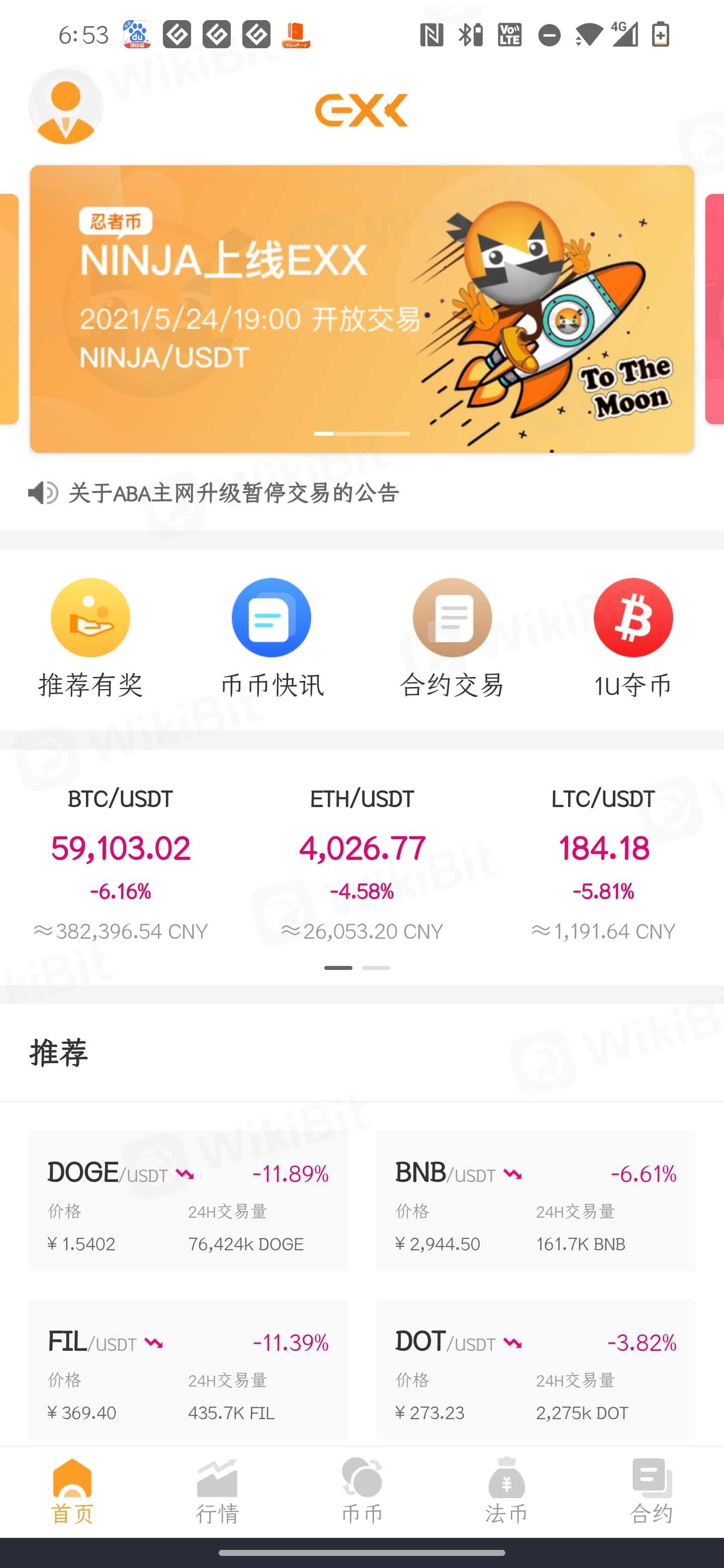Open the FIL/USDT recommended card
This screenshot has width=724, height=1568.
188,1369
